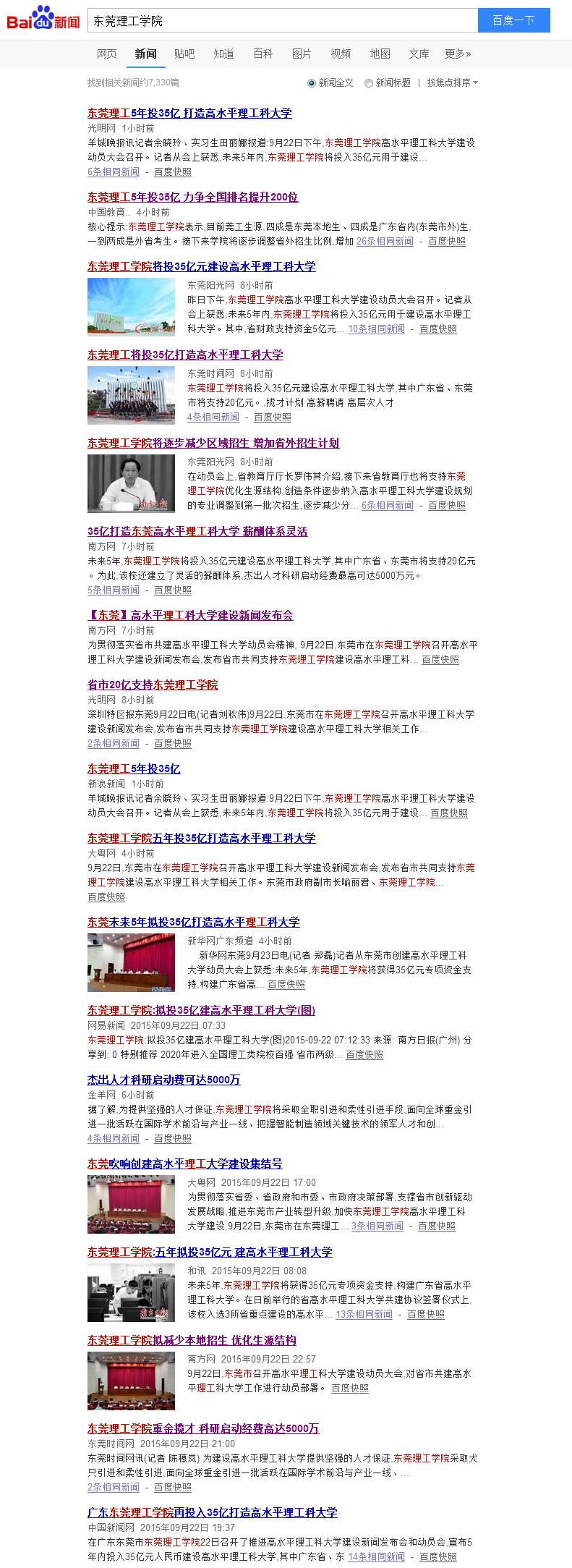Open the 知道 tab
Viewport: 572px width, 1568px height.
pyautogui.click(x=223, y=54)
